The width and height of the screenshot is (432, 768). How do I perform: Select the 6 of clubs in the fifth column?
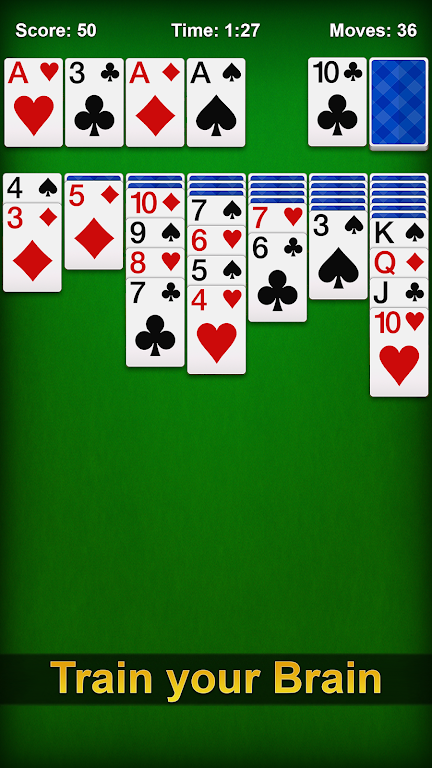point(278,277)
